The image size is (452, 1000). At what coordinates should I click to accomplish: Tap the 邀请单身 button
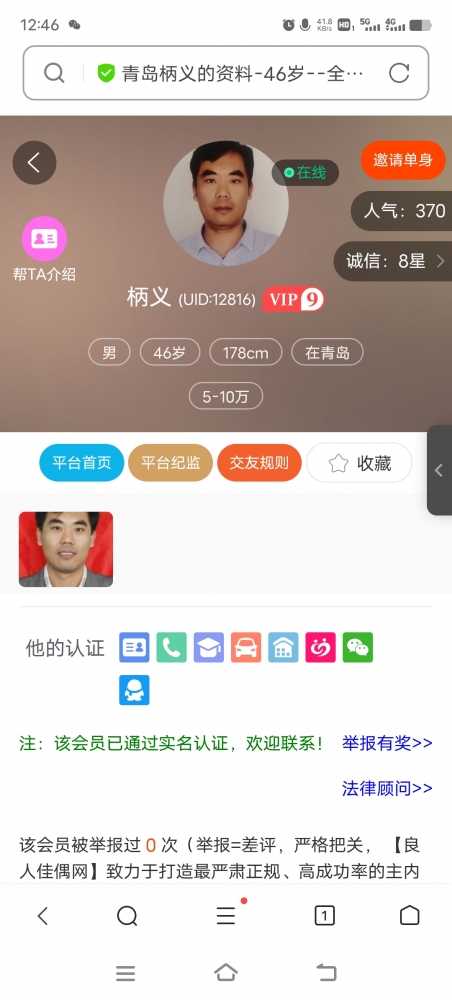403,159
